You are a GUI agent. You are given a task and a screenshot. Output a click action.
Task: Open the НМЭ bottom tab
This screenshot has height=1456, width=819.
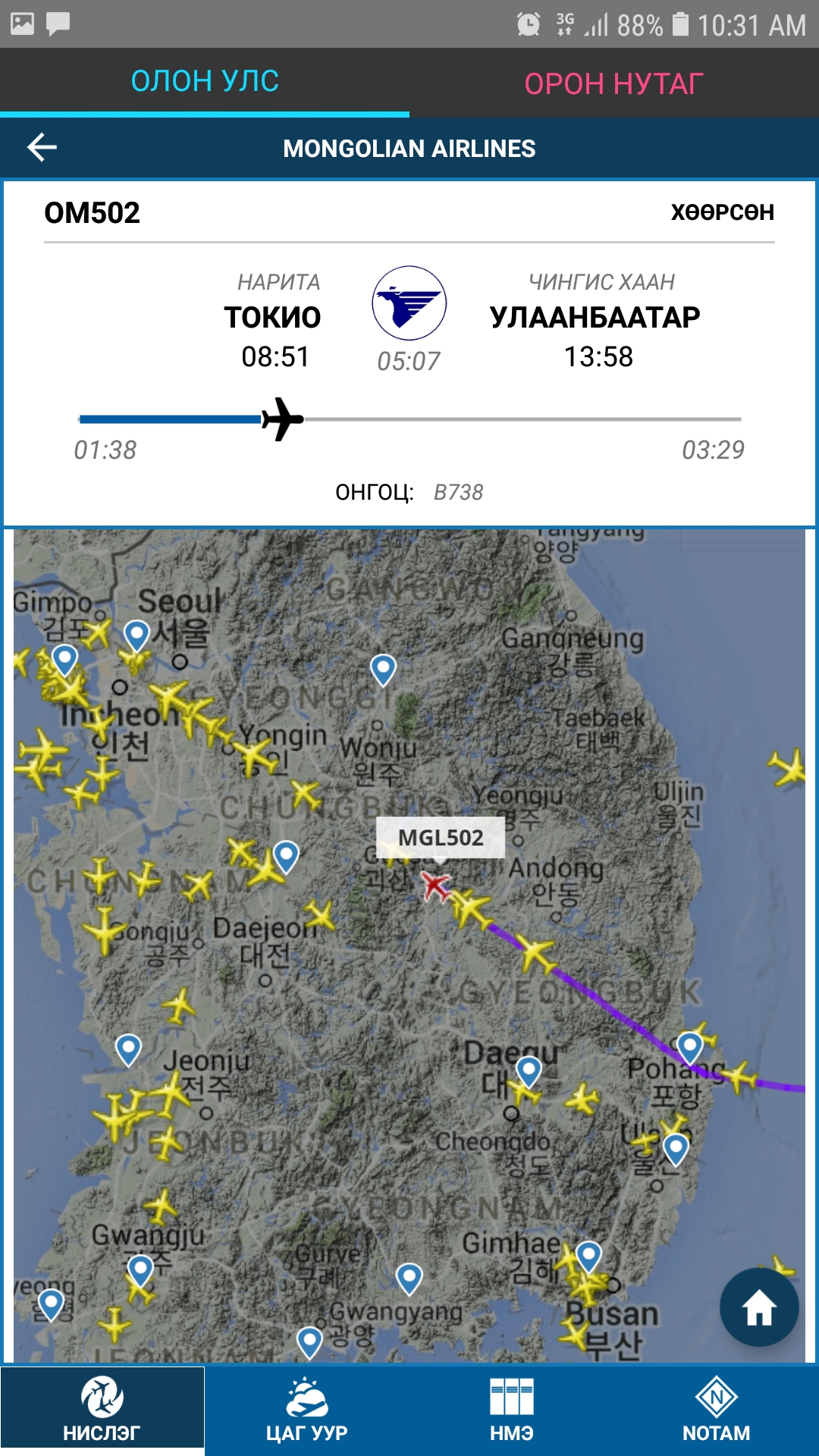coord(511,1410)
